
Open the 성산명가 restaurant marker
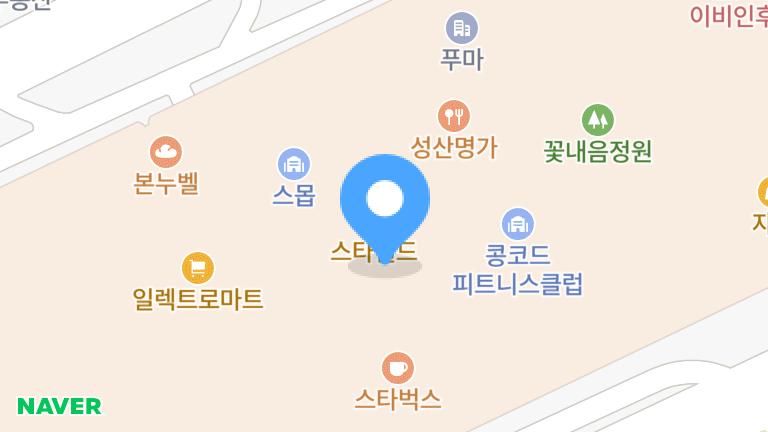[454, 116]
